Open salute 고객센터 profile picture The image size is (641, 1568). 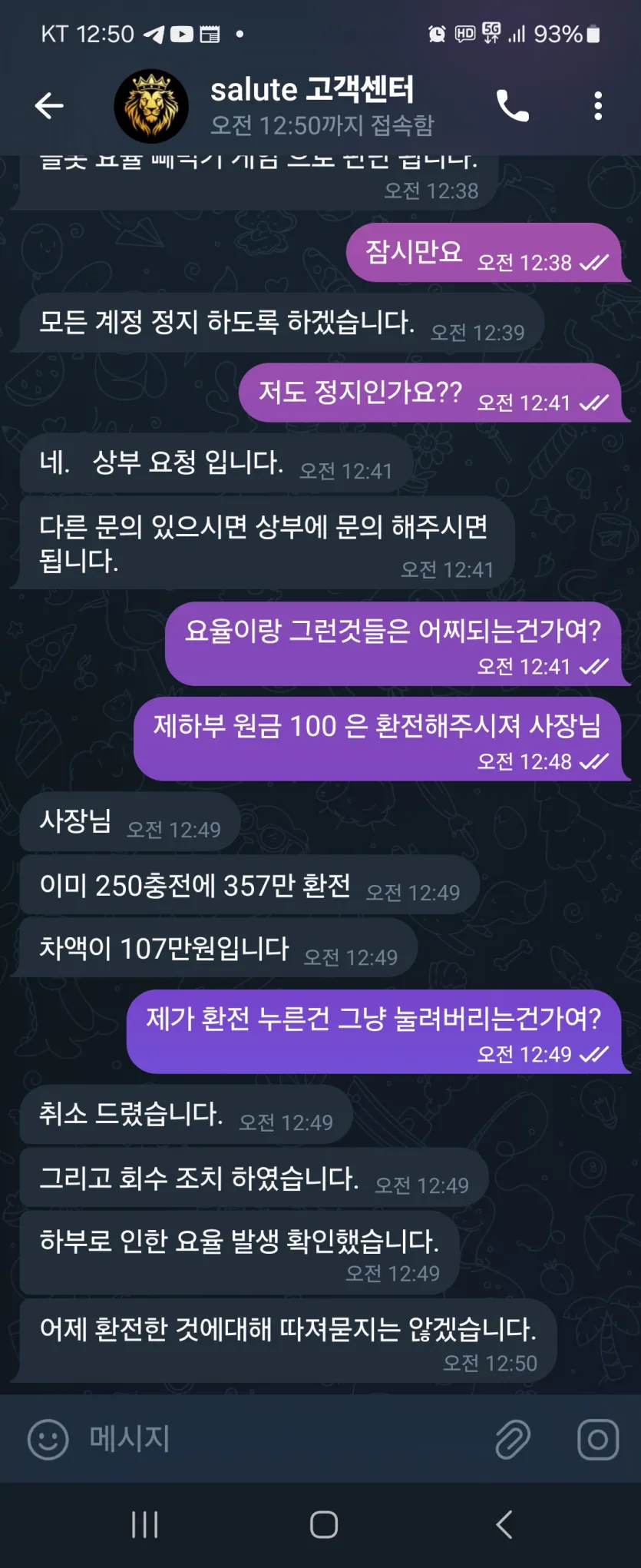tap(151, 106)
